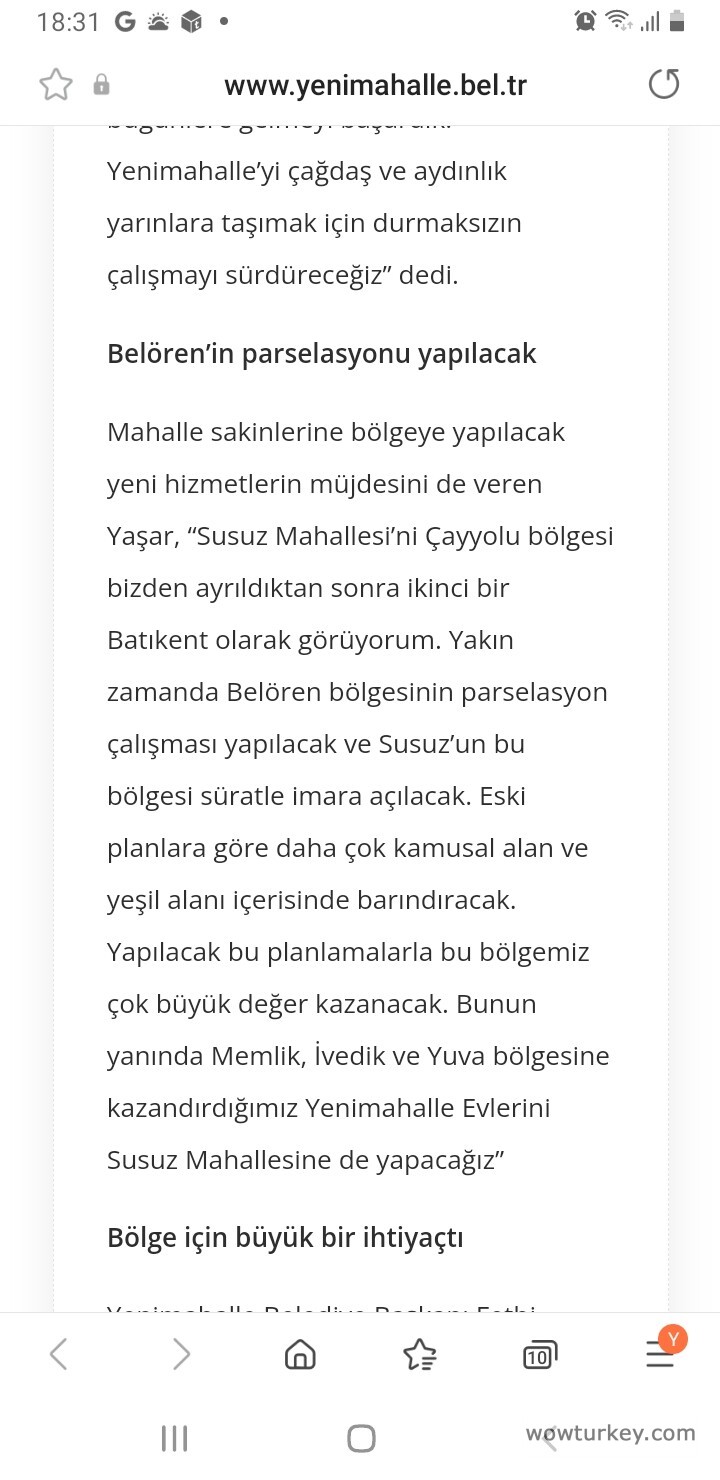720x1480 pixels.
Task: Open the browser home page
Action: tap(300, 1354)
